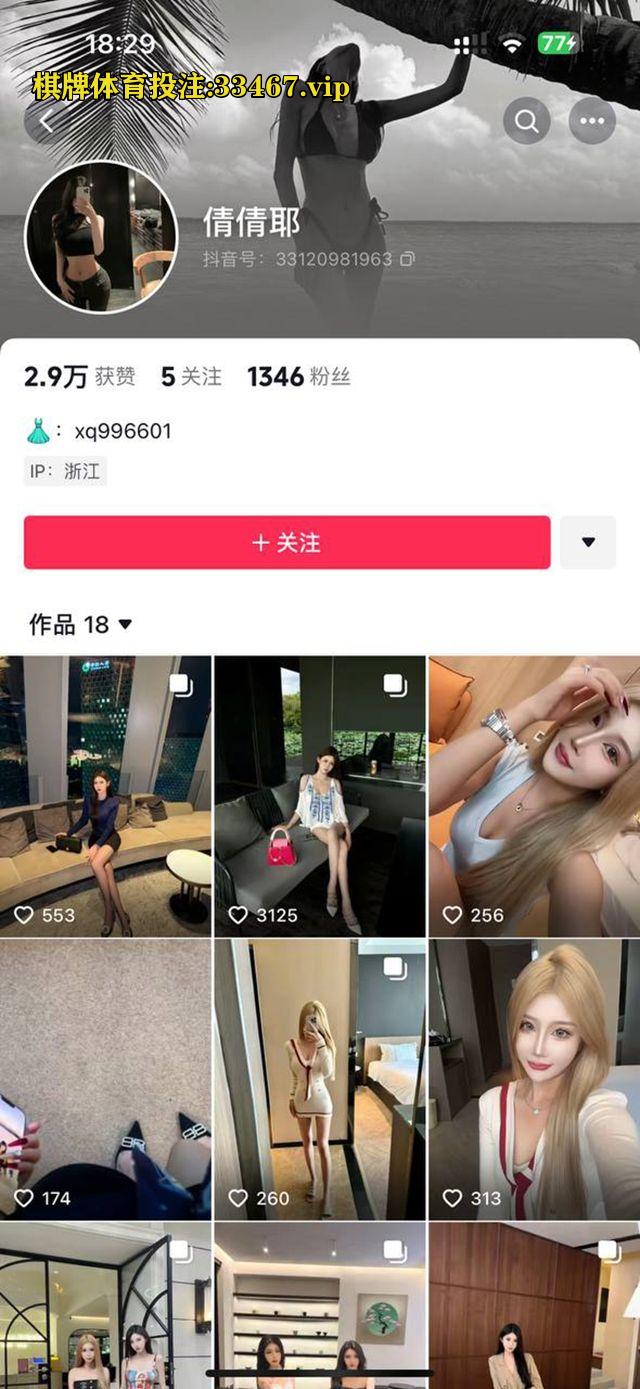Open the post with 256 likes
Viewport: 640px width, 1389px height.
(x=534, y=796)
